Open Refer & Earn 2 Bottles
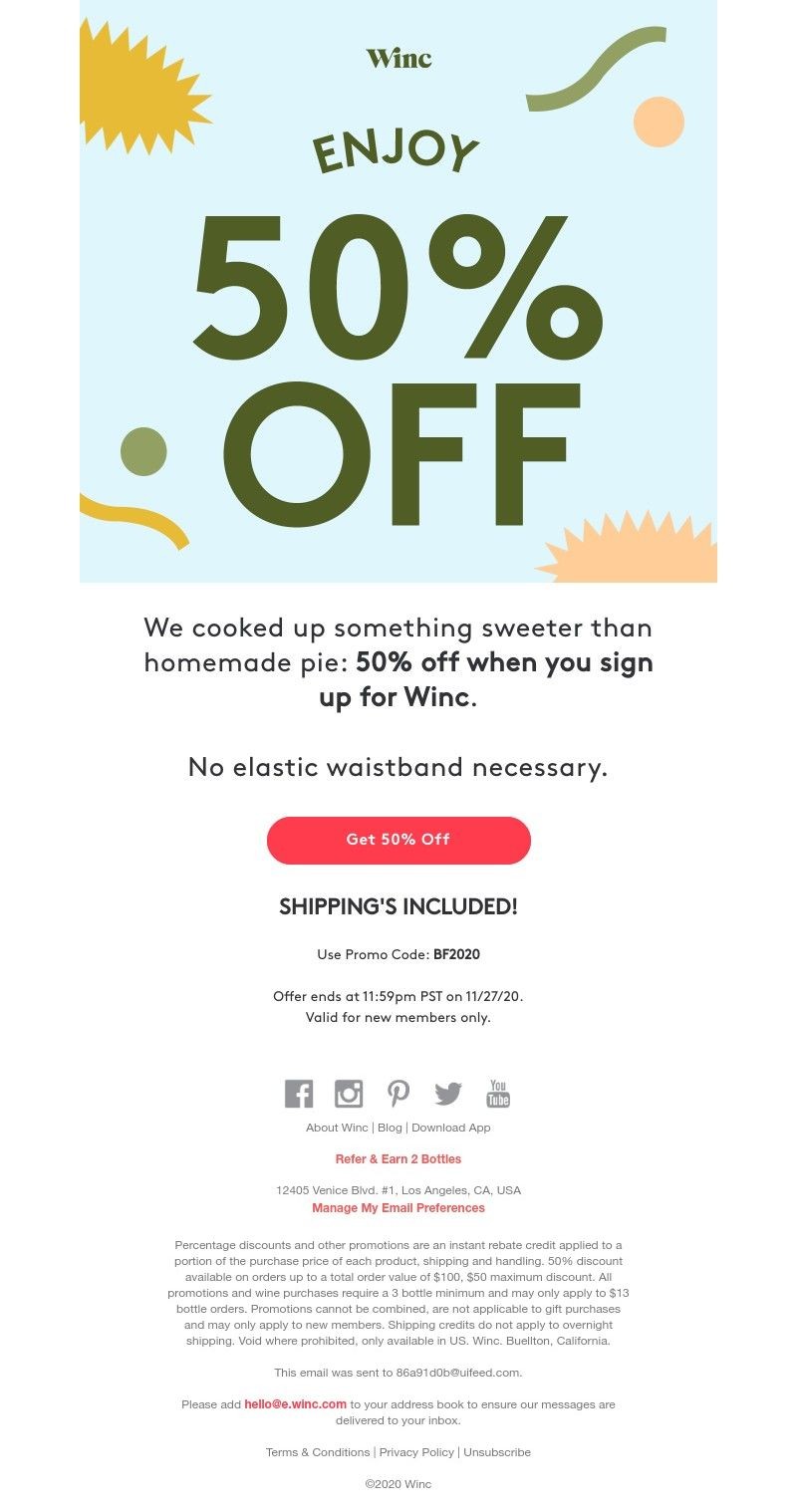The height and width of the screenshot is (1512, 797). coord(398,1159)
